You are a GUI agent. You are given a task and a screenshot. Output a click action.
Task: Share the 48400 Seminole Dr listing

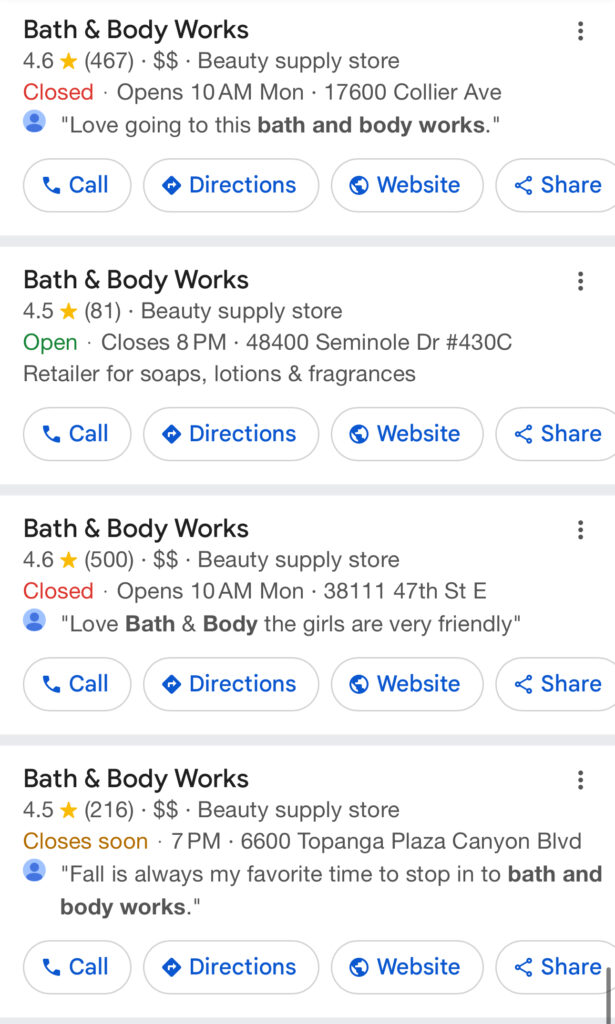point(559,434)
